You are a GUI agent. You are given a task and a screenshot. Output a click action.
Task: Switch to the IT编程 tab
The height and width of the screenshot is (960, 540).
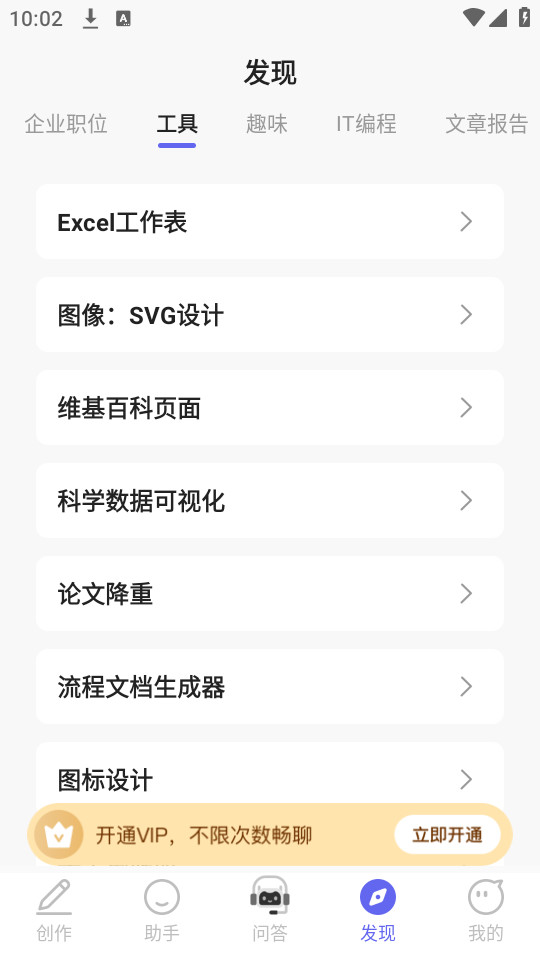tap(366, 124)
